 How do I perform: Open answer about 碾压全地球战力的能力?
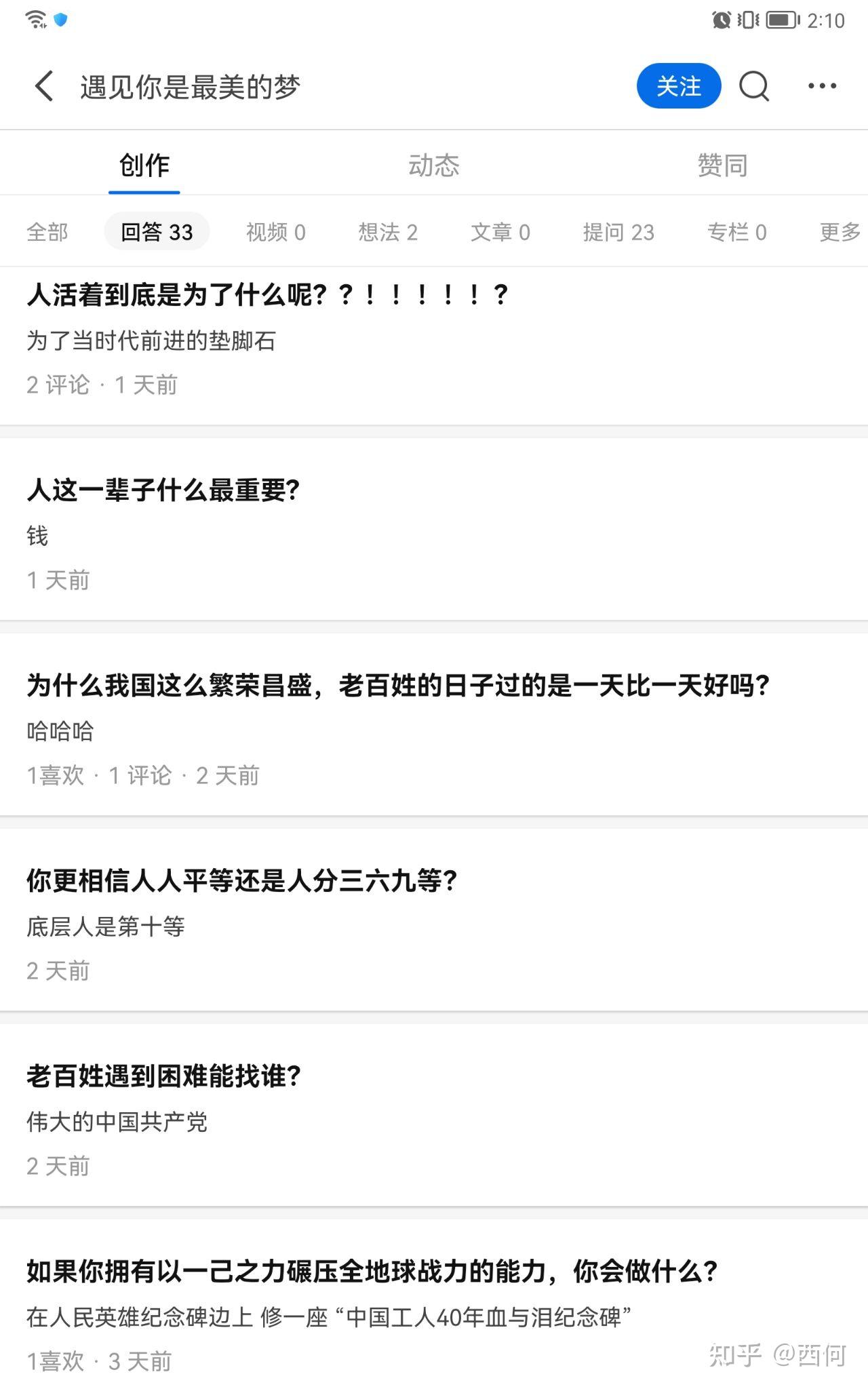(372, 1271)
